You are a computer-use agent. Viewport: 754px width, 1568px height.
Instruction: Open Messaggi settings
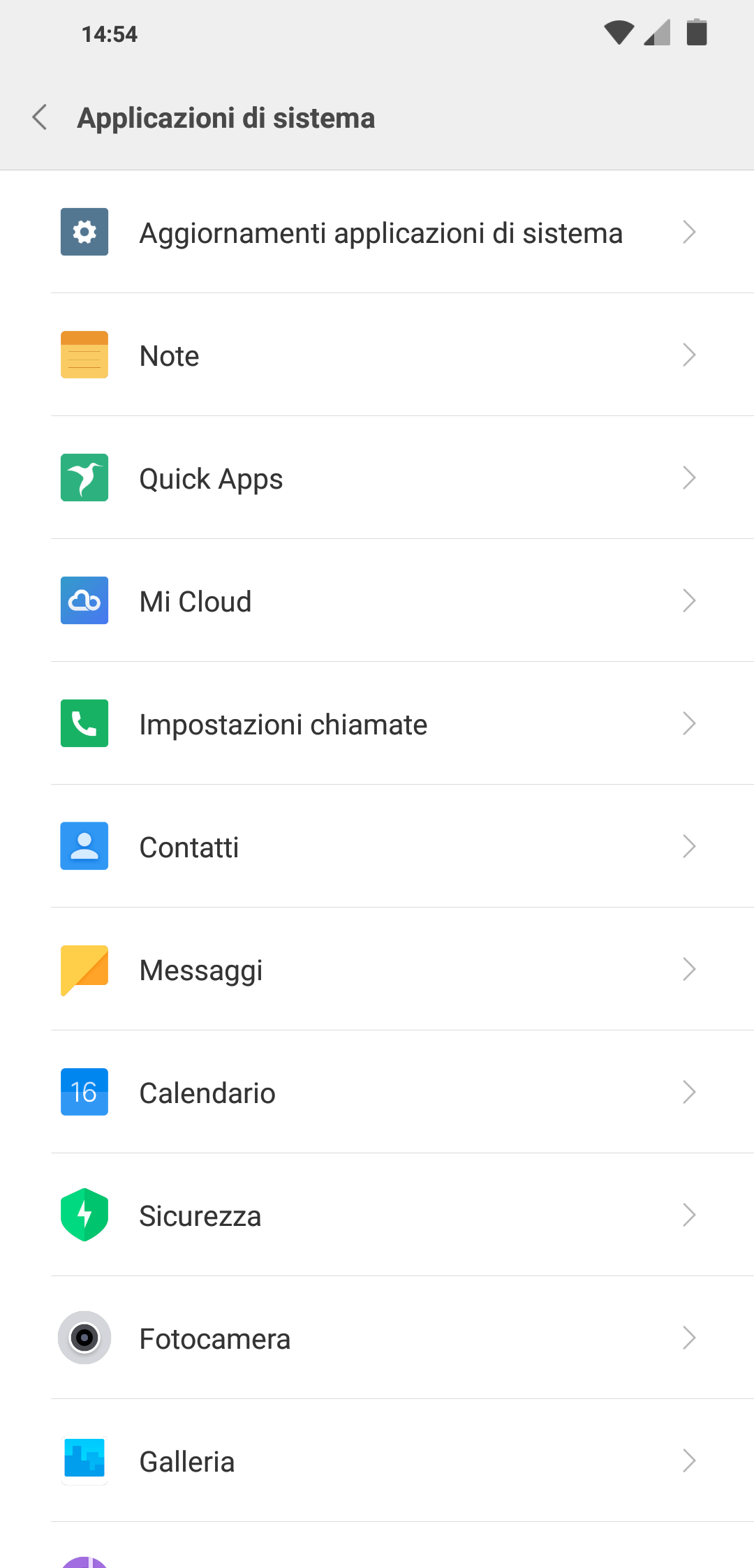(x=377, y=969)
